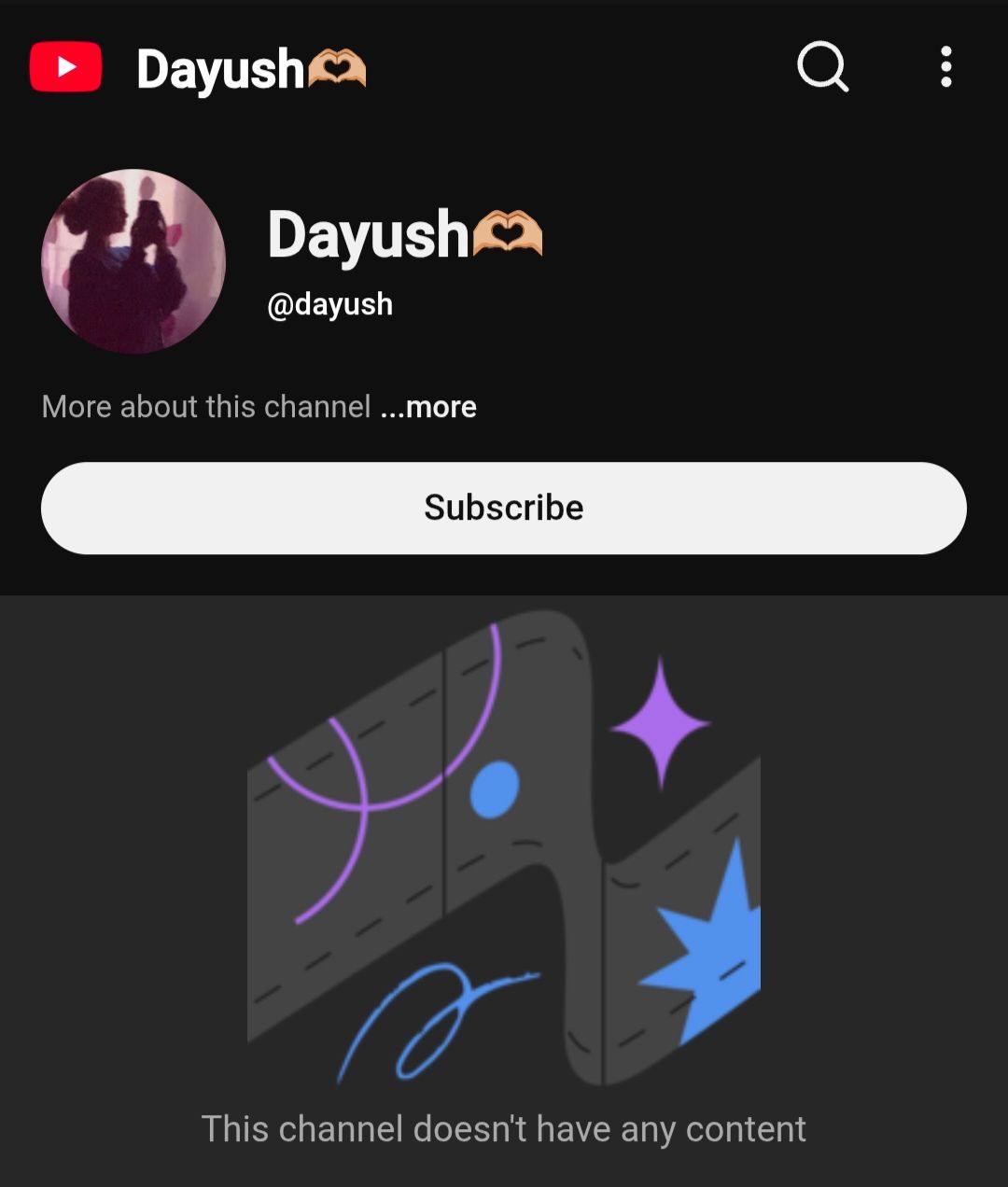
Task: Open the search icon in the header
Action: point(822,67)
